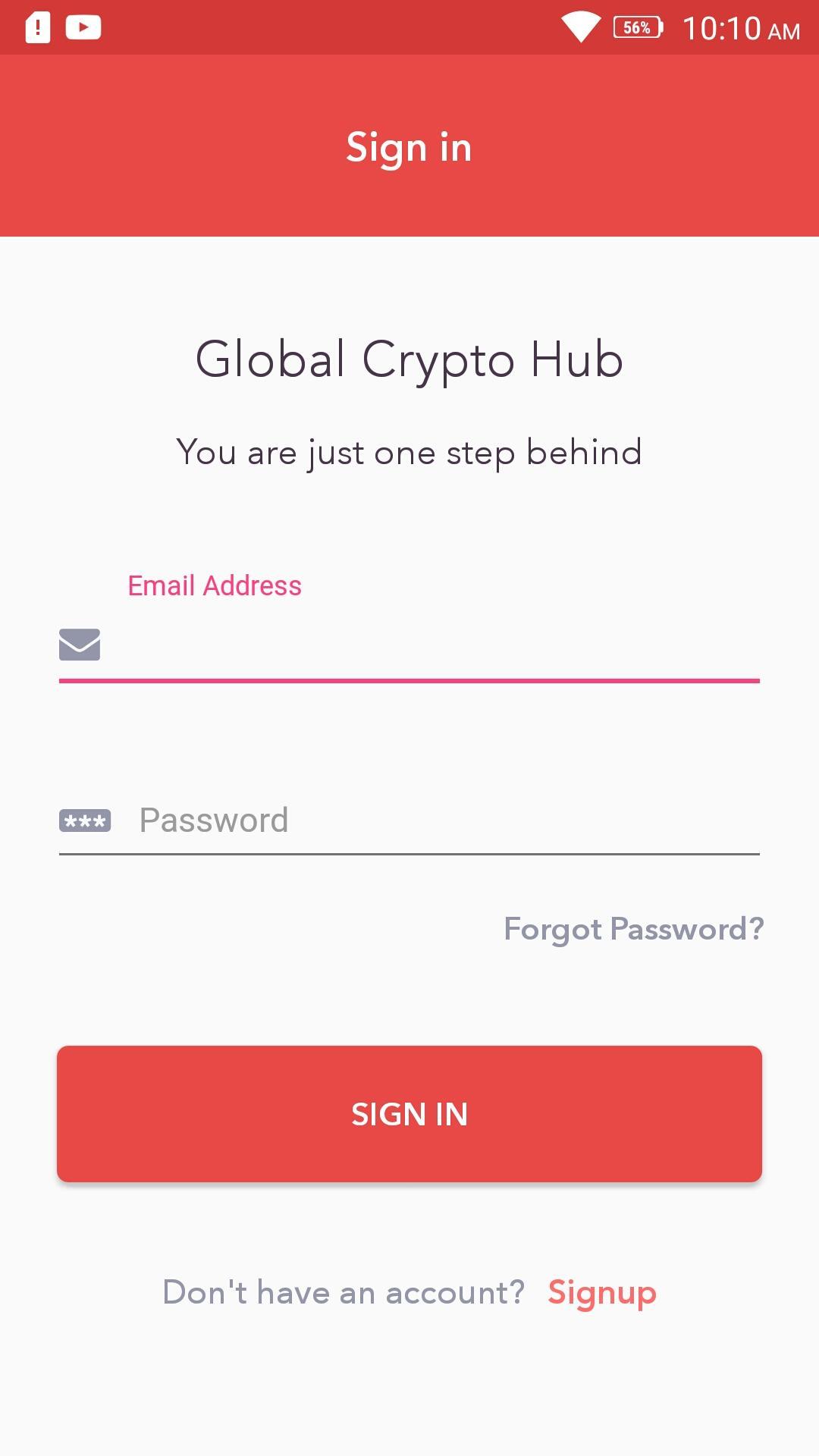Focus the Email Address field
The height and width of the screenshot is (1456, 819).
[432, 645]
